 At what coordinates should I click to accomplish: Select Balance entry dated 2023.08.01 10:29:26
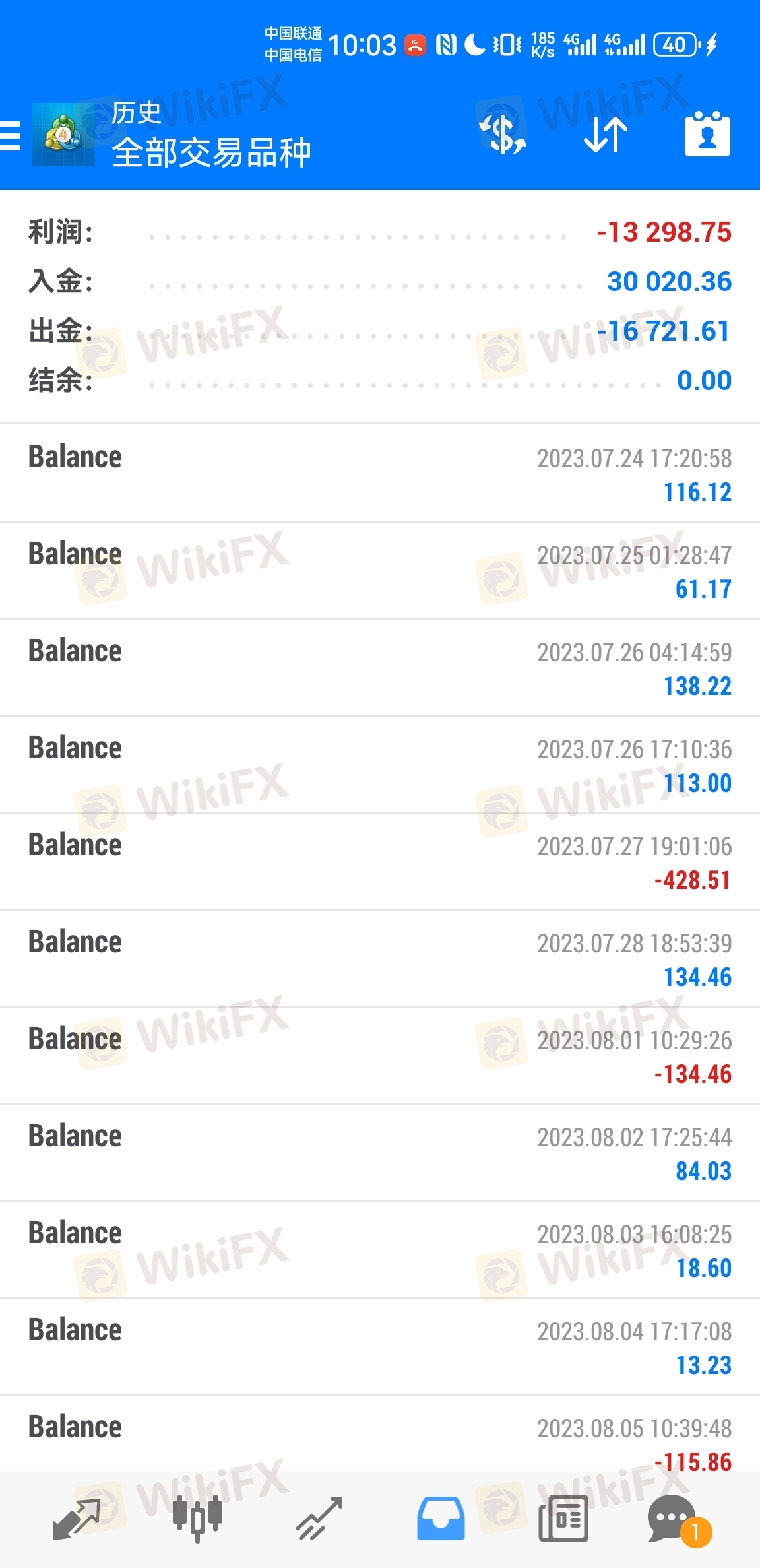[380, 1055]
